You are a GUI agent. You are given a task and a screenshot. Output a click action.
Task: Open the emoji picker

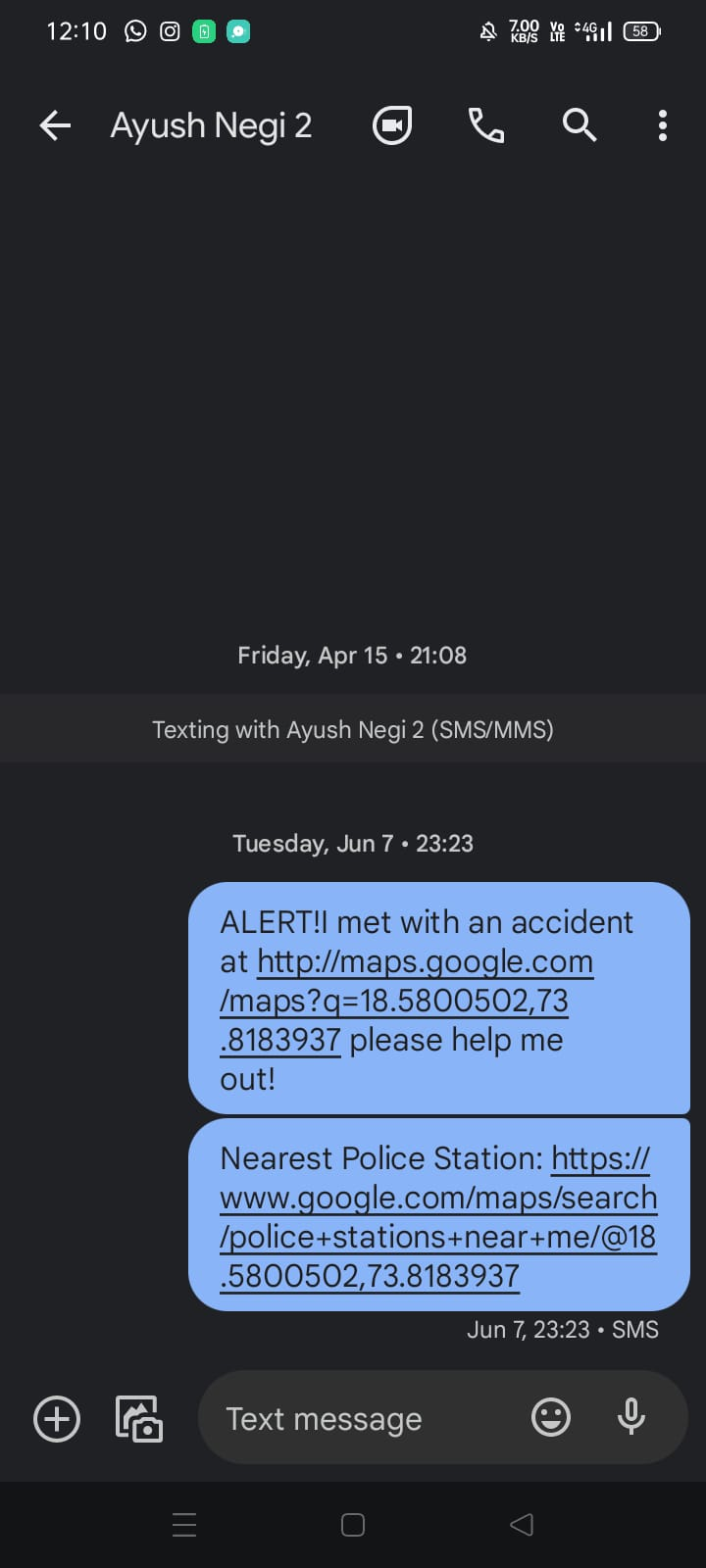tap(551, 1417)
